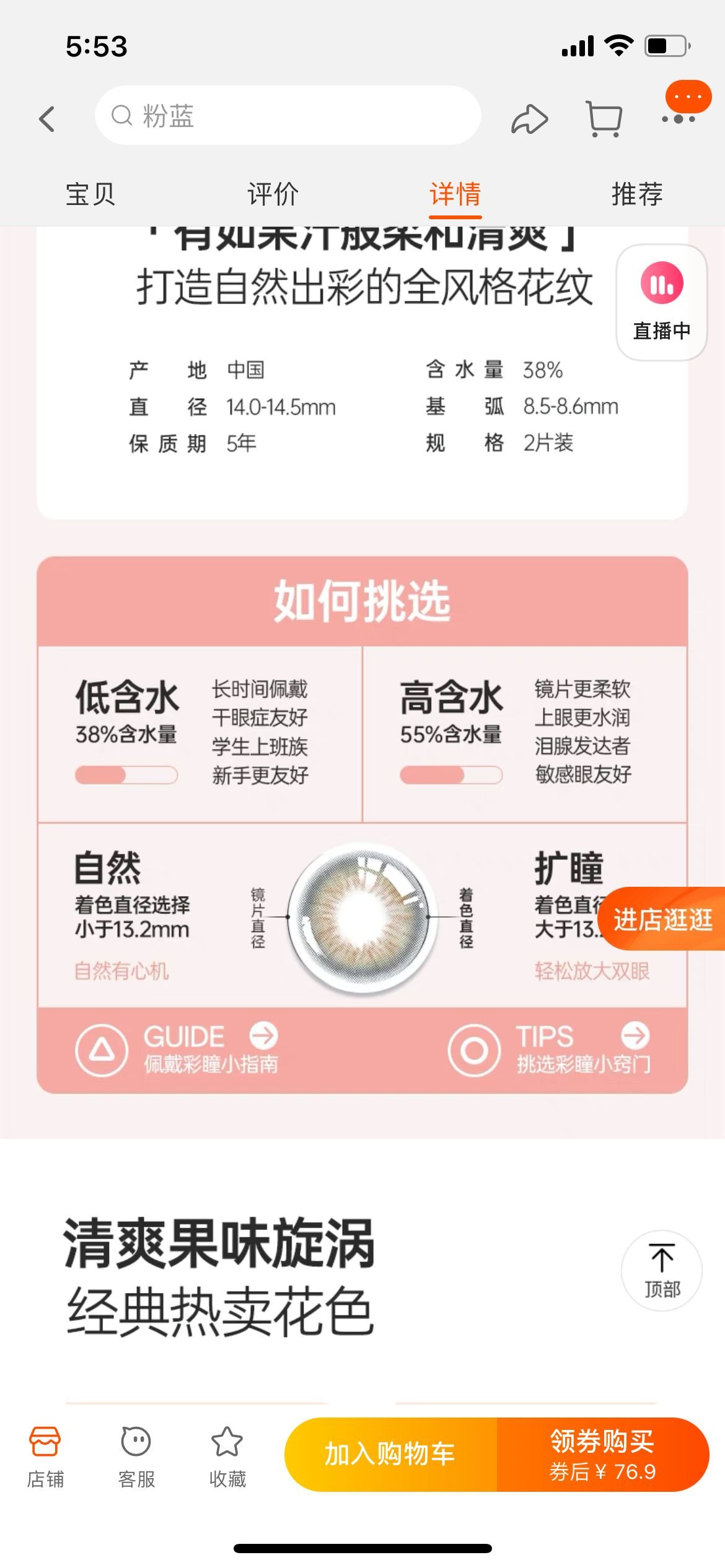Share this product

click(x=529, y=118)
